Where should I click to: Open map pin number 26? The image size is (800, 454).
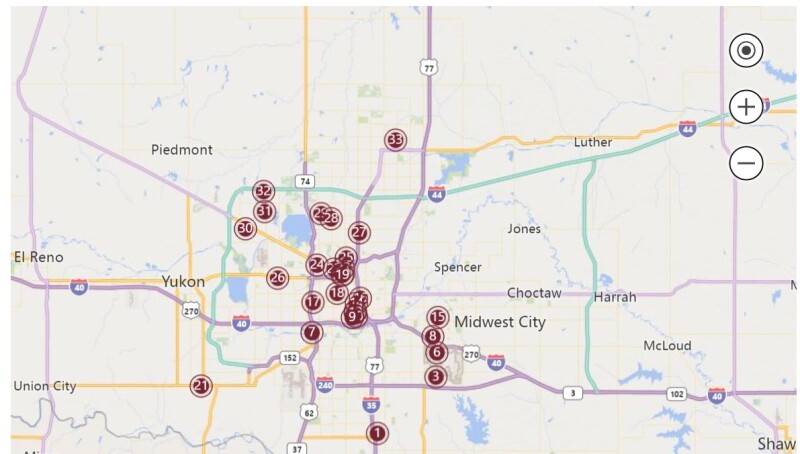(x=277, y=278)
